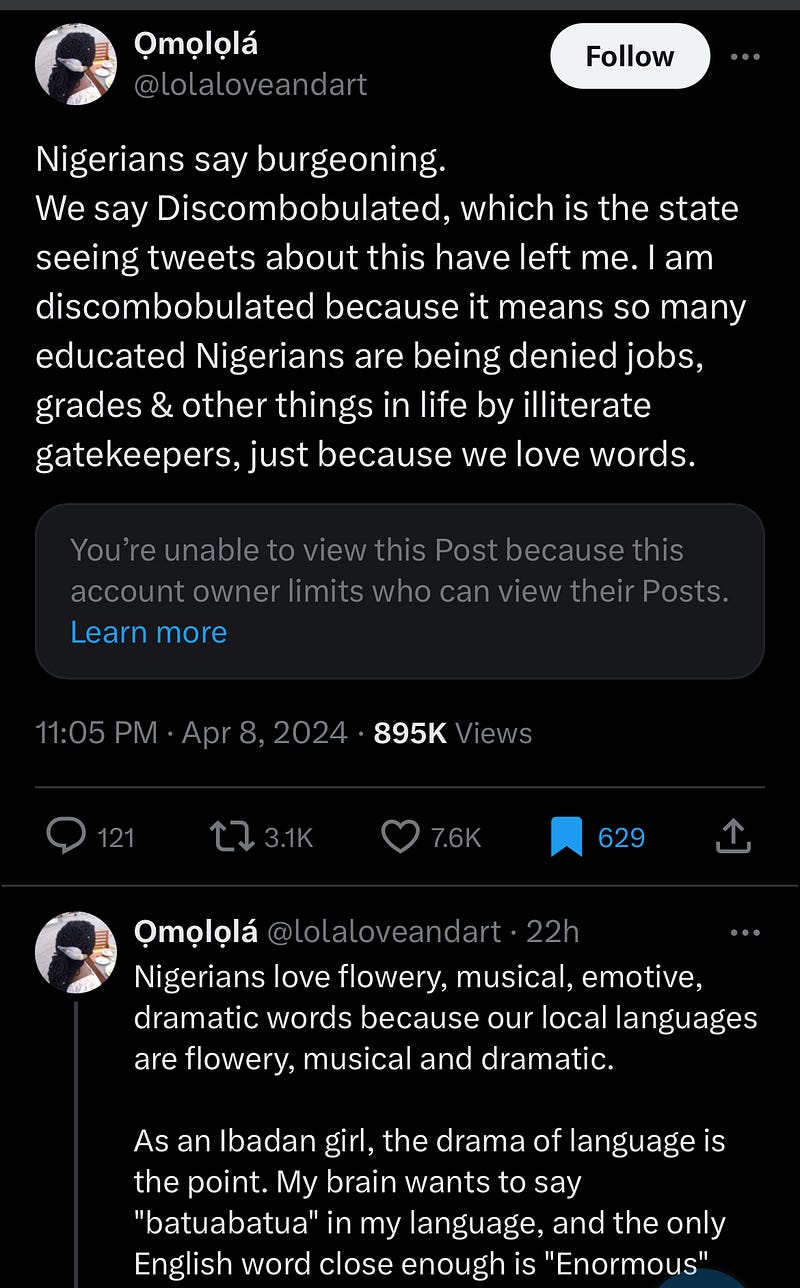
Task: Open Ọmọlọlá's profile picture on the main post
Action: coord(76,63)
